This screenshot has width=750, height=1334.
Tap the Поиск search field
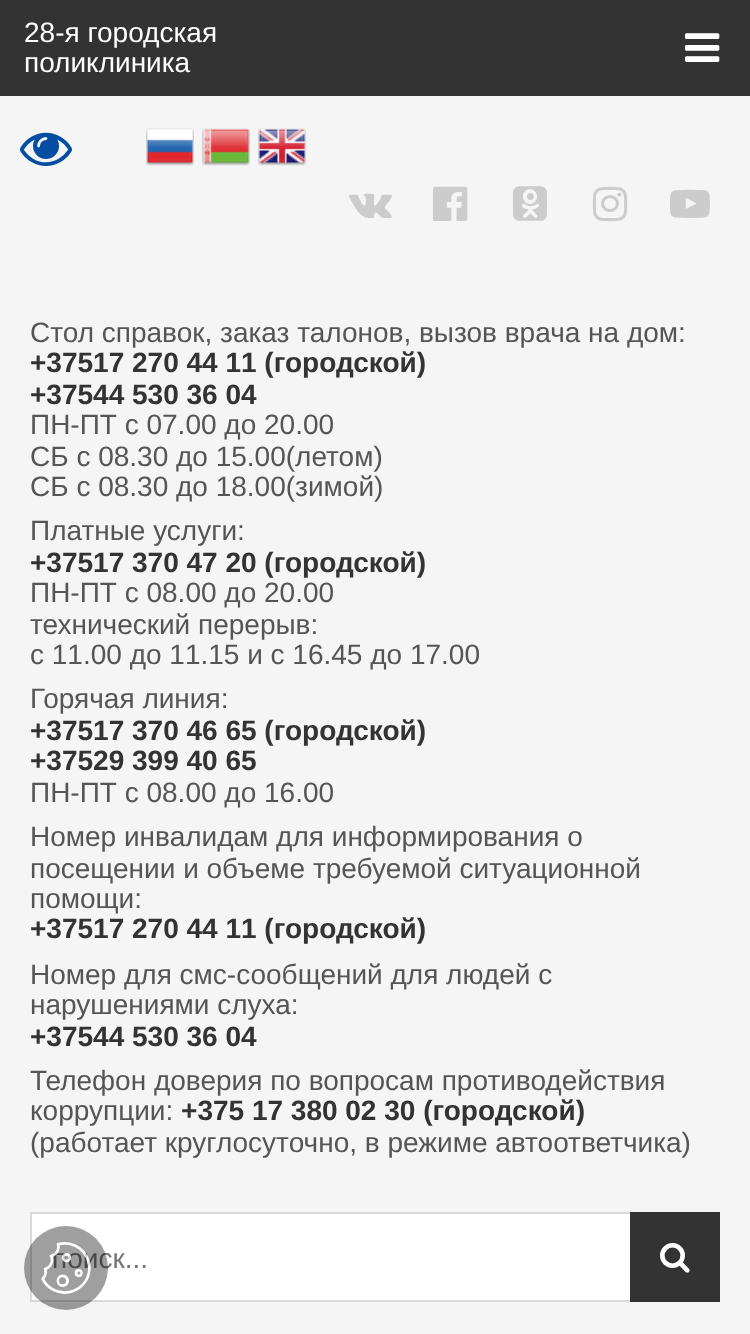click(x=330, y=1257)
